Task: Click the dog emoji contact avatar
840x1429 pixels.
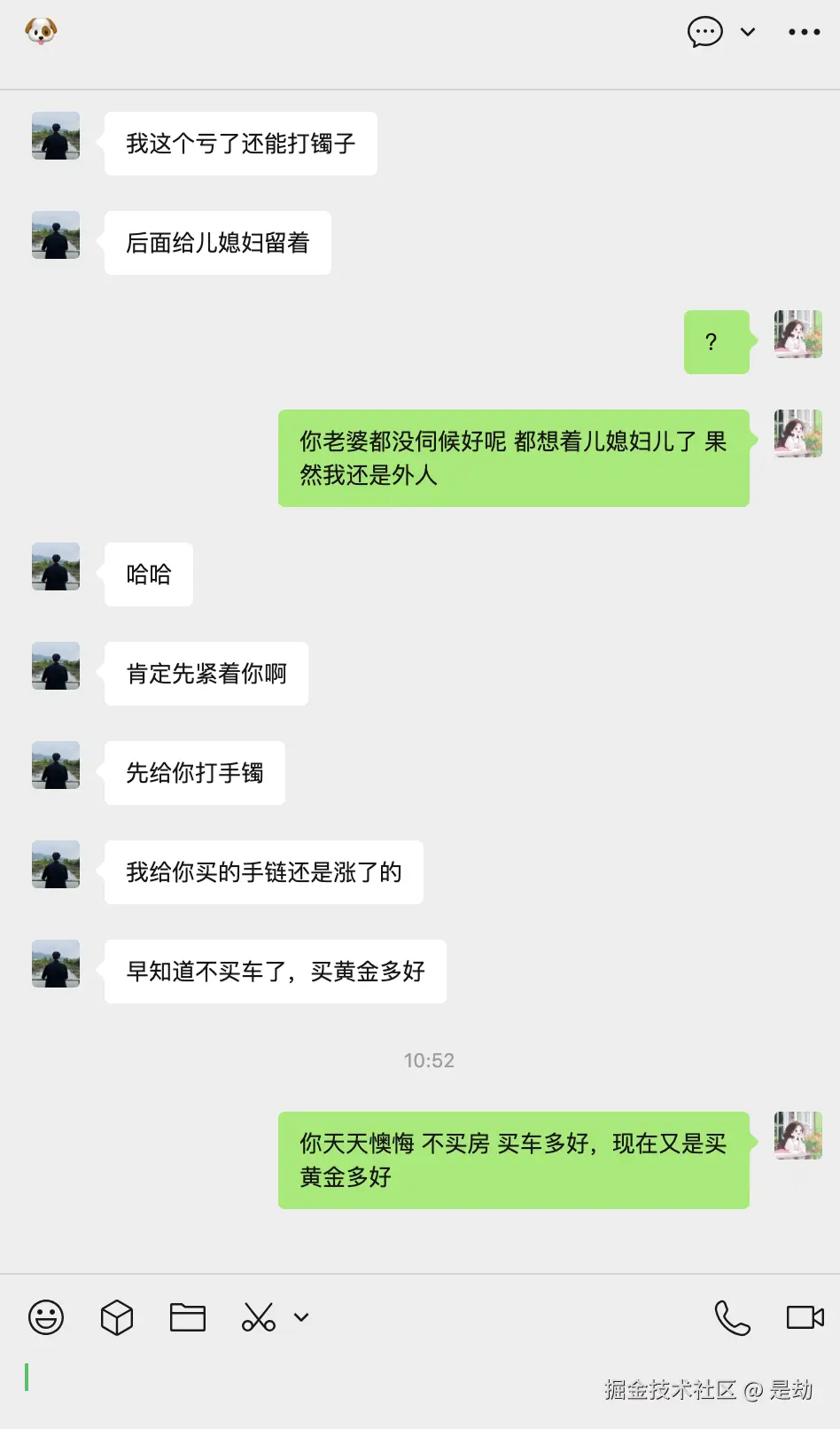Action: click(x=40, y=29)
